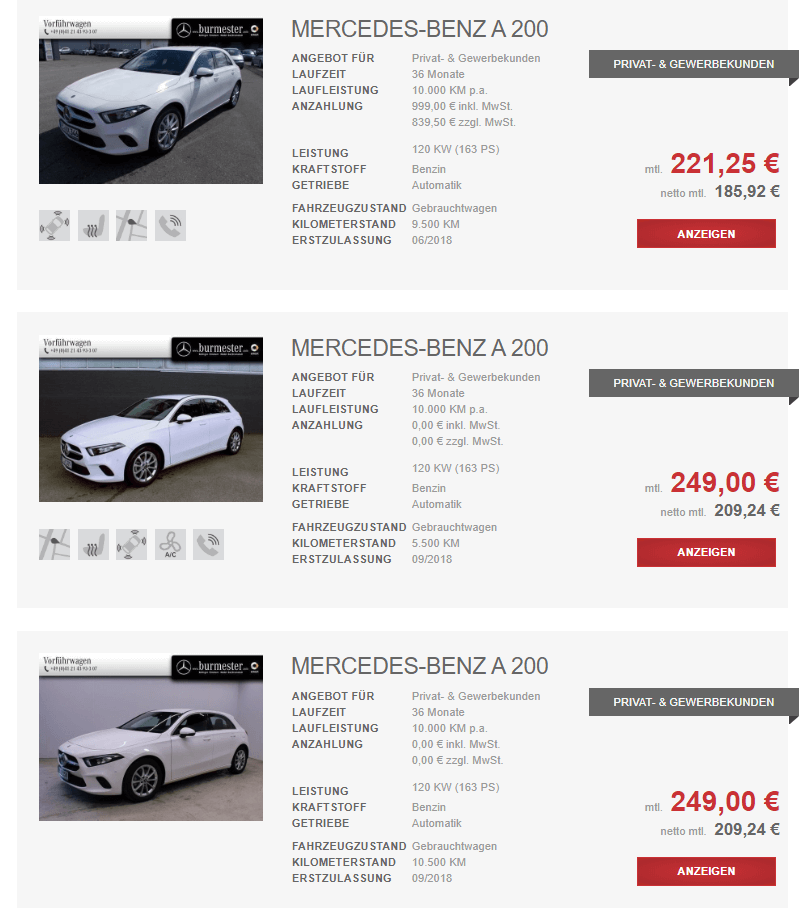Tap ANZEIGEN for the 10.500 KM offer
The height and width of the screenshot is (915, 811).
point(706,871)
